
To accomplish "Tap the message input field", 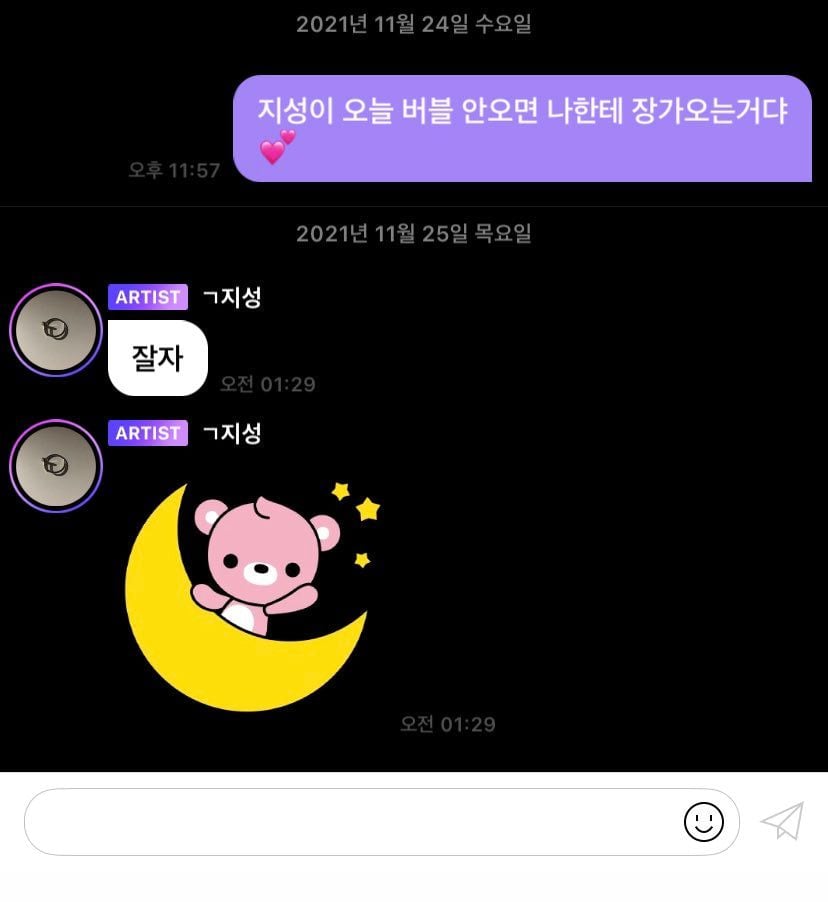I will 350,822.
